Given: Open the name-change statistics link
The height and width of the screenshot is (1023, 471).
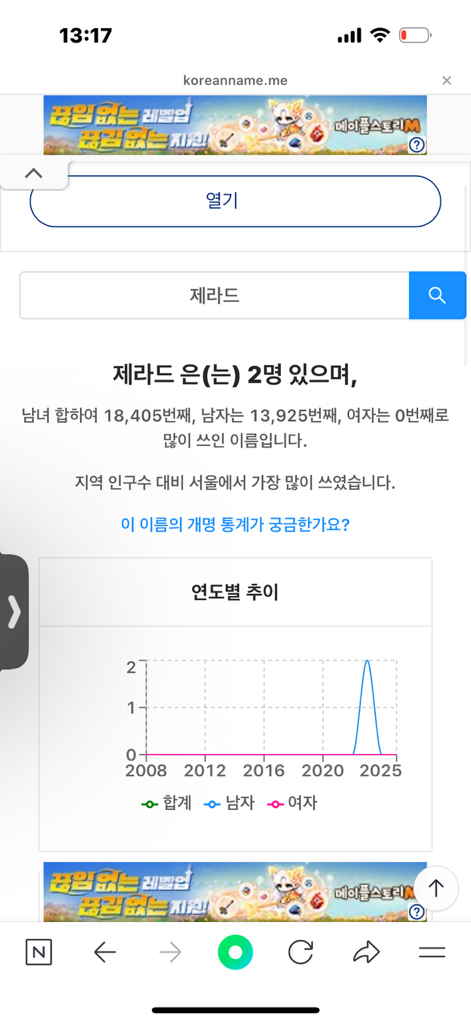Looking at the screenshot, I should (x=236, y=525).
